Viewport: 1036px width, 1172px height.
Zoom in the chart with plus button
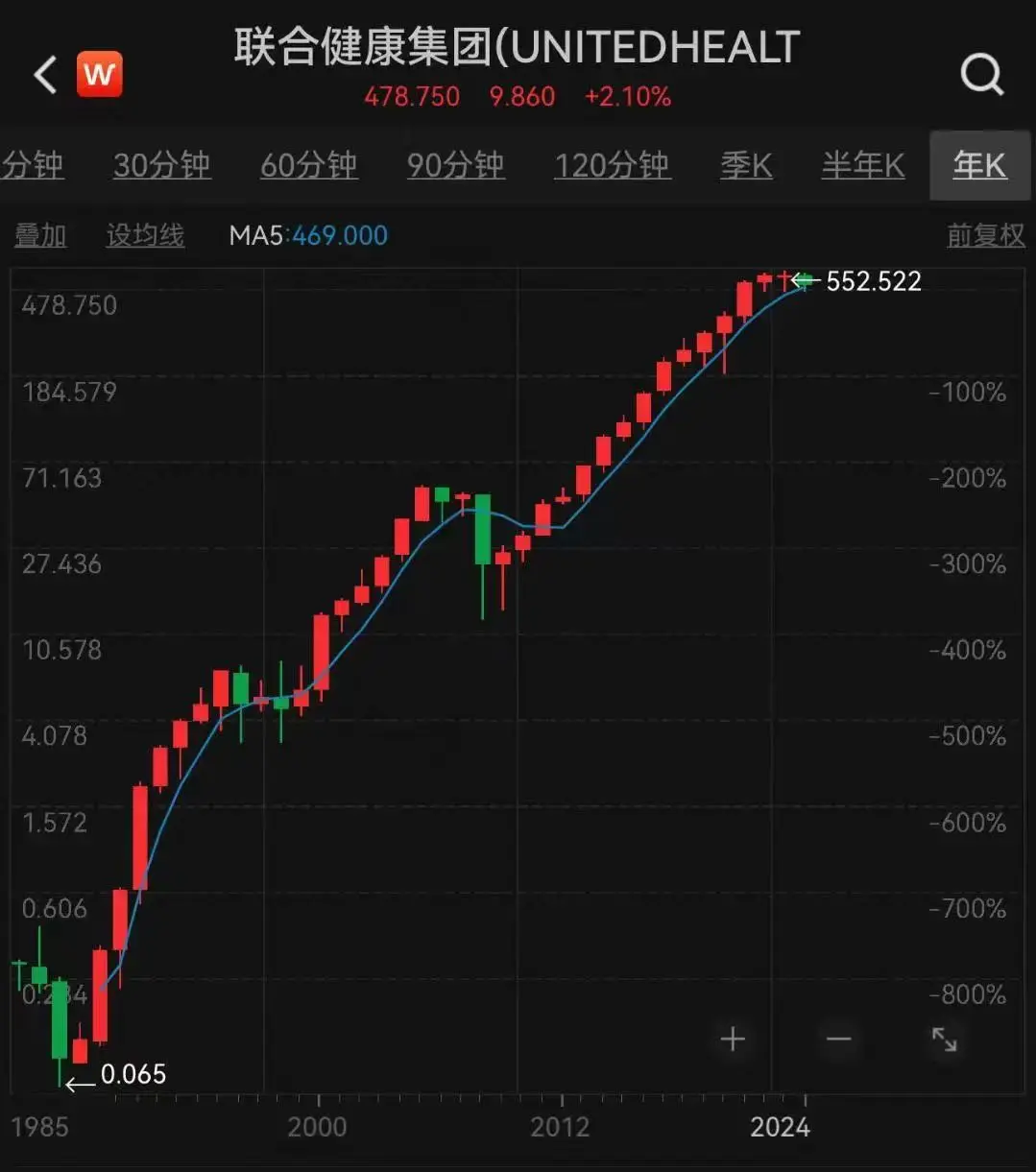click(733, 1039)
